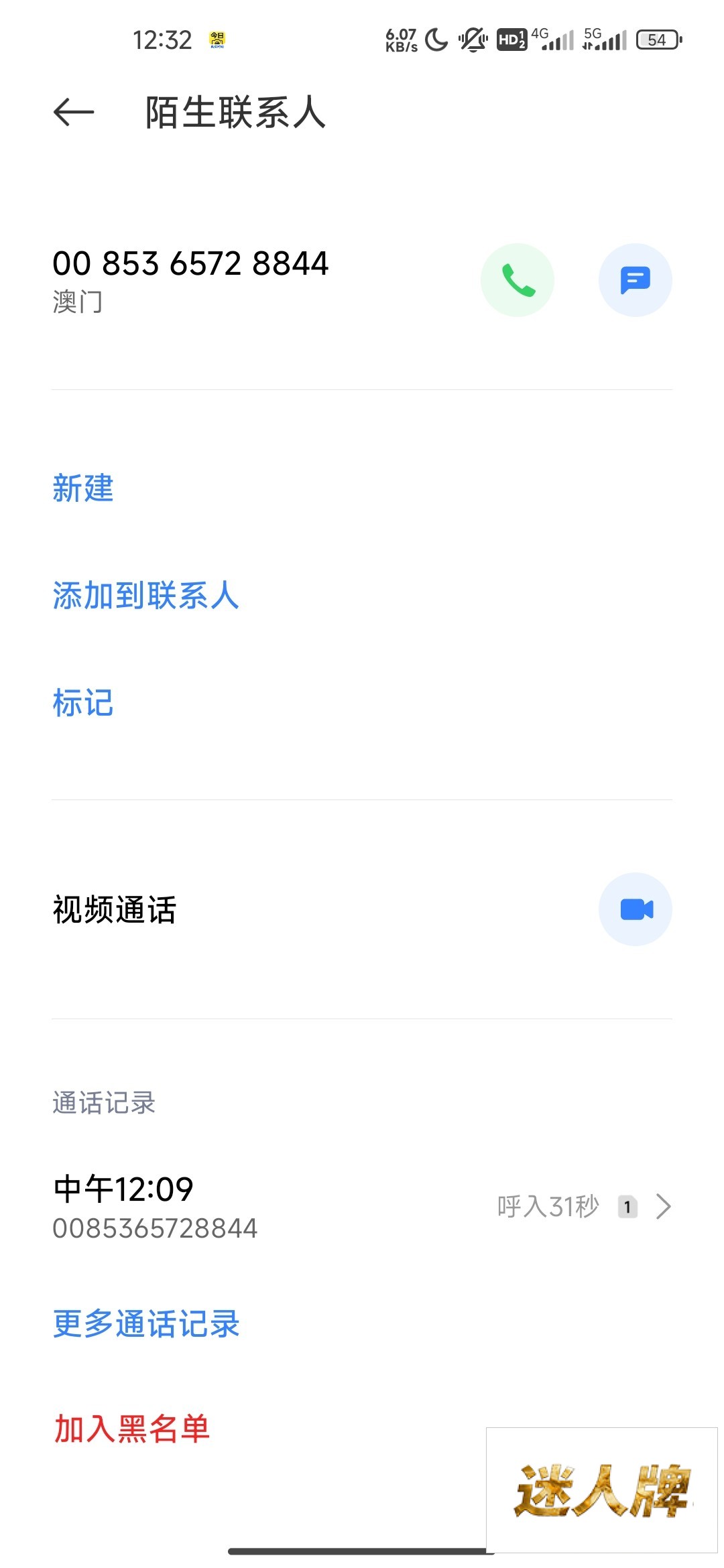This screenshot has width=724, height=1568.
Task: View 更多通话记录
Action: tap(146, 1323)
